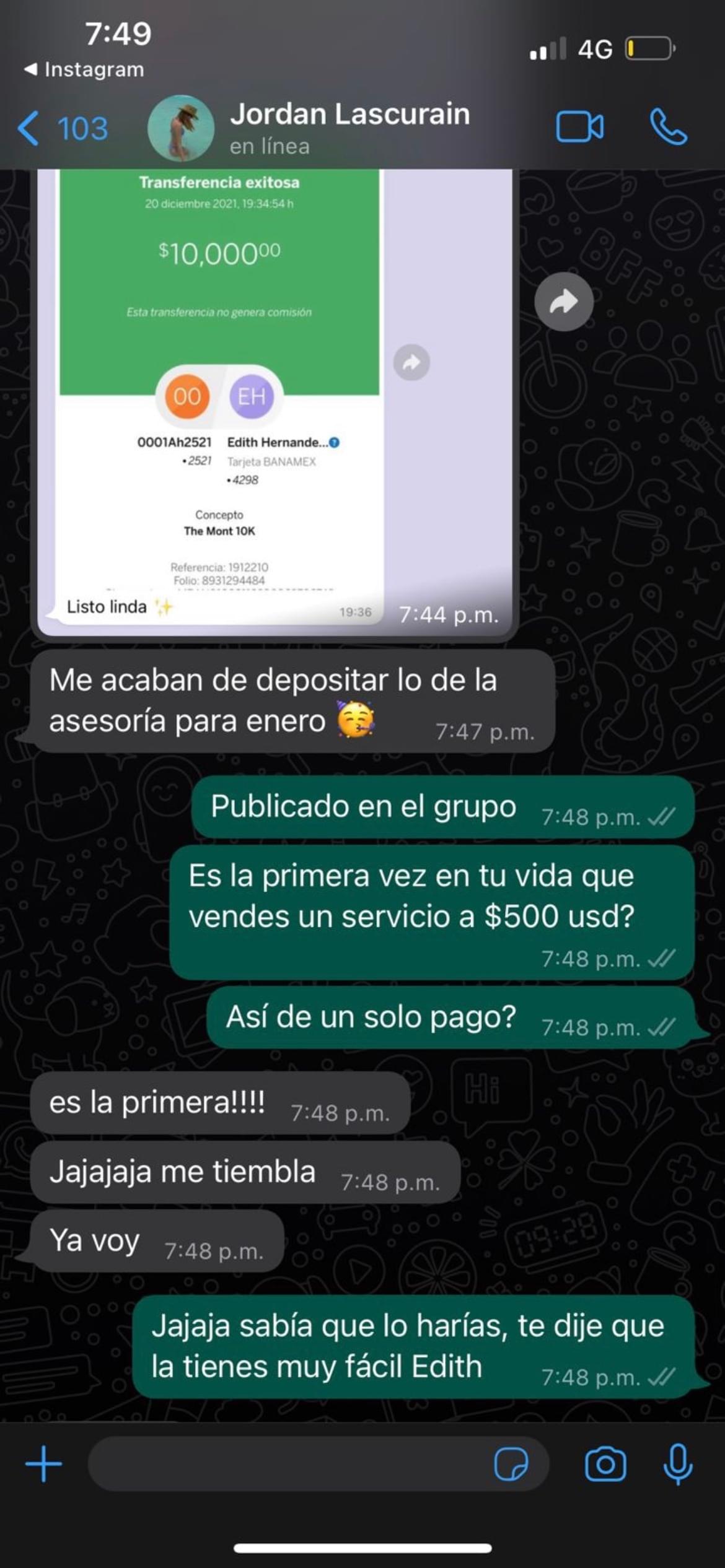Open the camera from chat

(x=605, y=1464)
